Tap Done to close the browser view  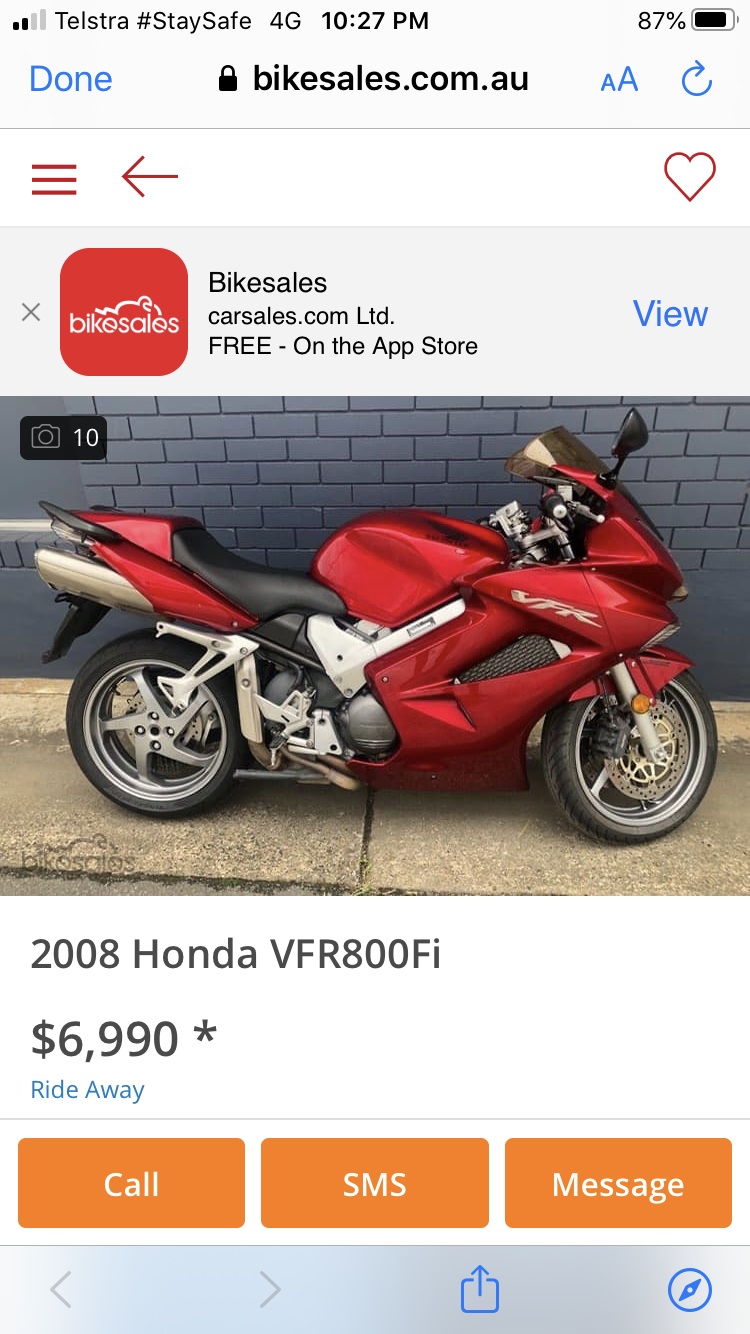point(71,79)
